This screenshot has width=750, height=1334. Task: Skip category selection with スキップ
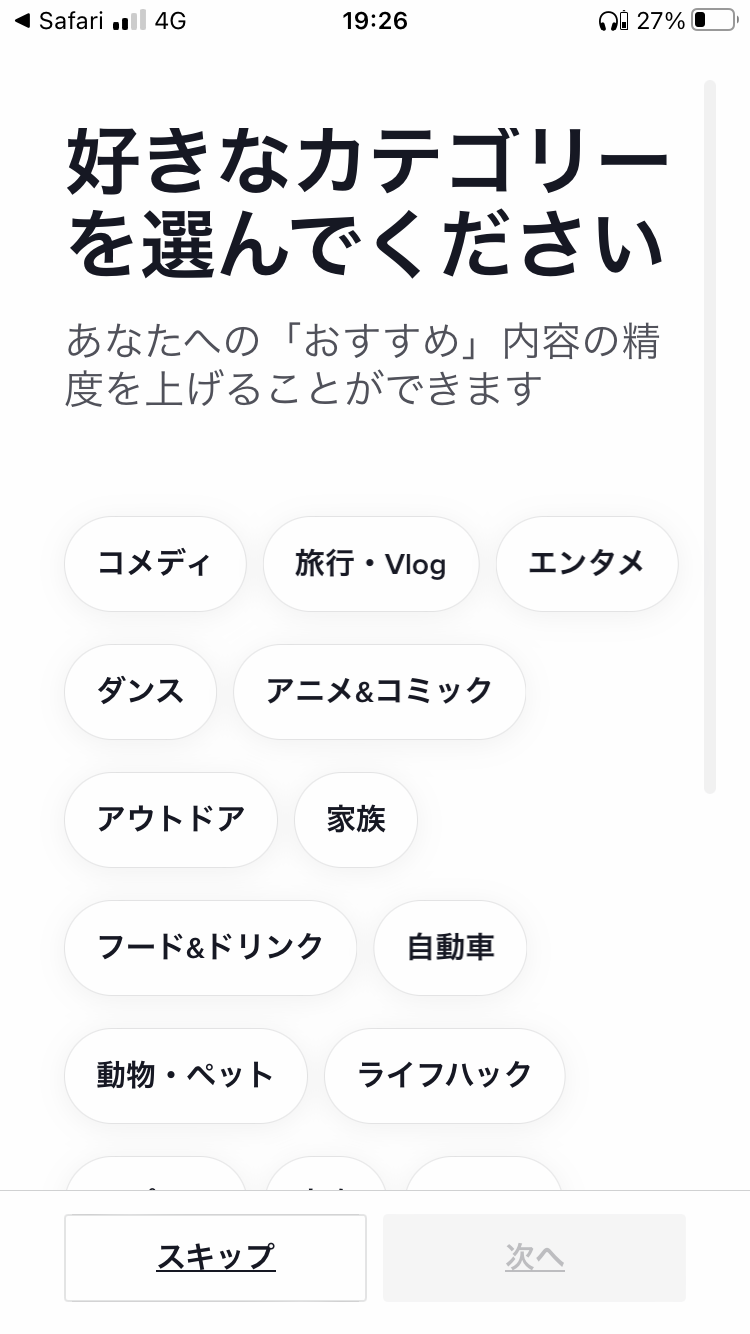pyautogui.click(x=216, y=1258)
